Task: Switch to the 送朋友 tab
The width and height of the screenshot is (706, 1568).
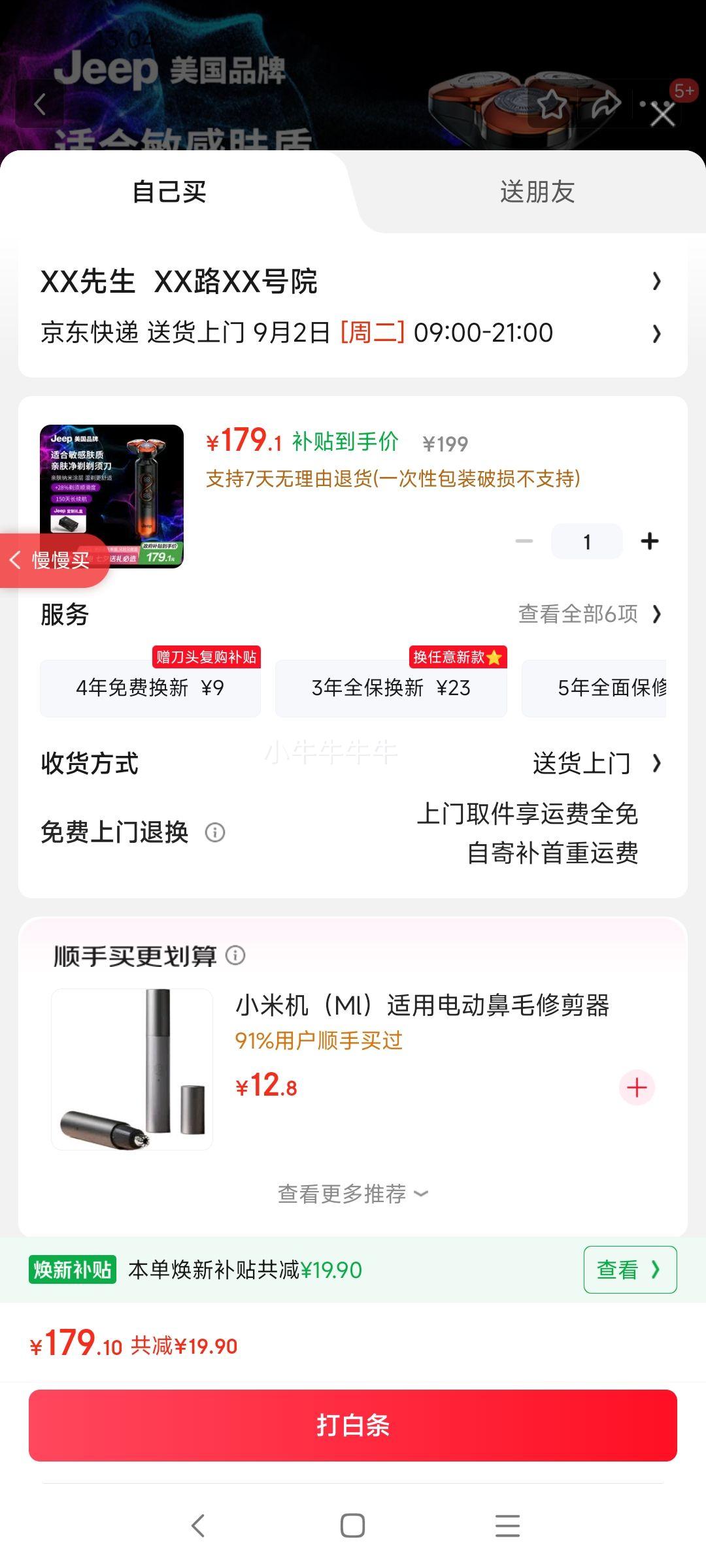Action: pyautogui.click(x=537, y=192)
